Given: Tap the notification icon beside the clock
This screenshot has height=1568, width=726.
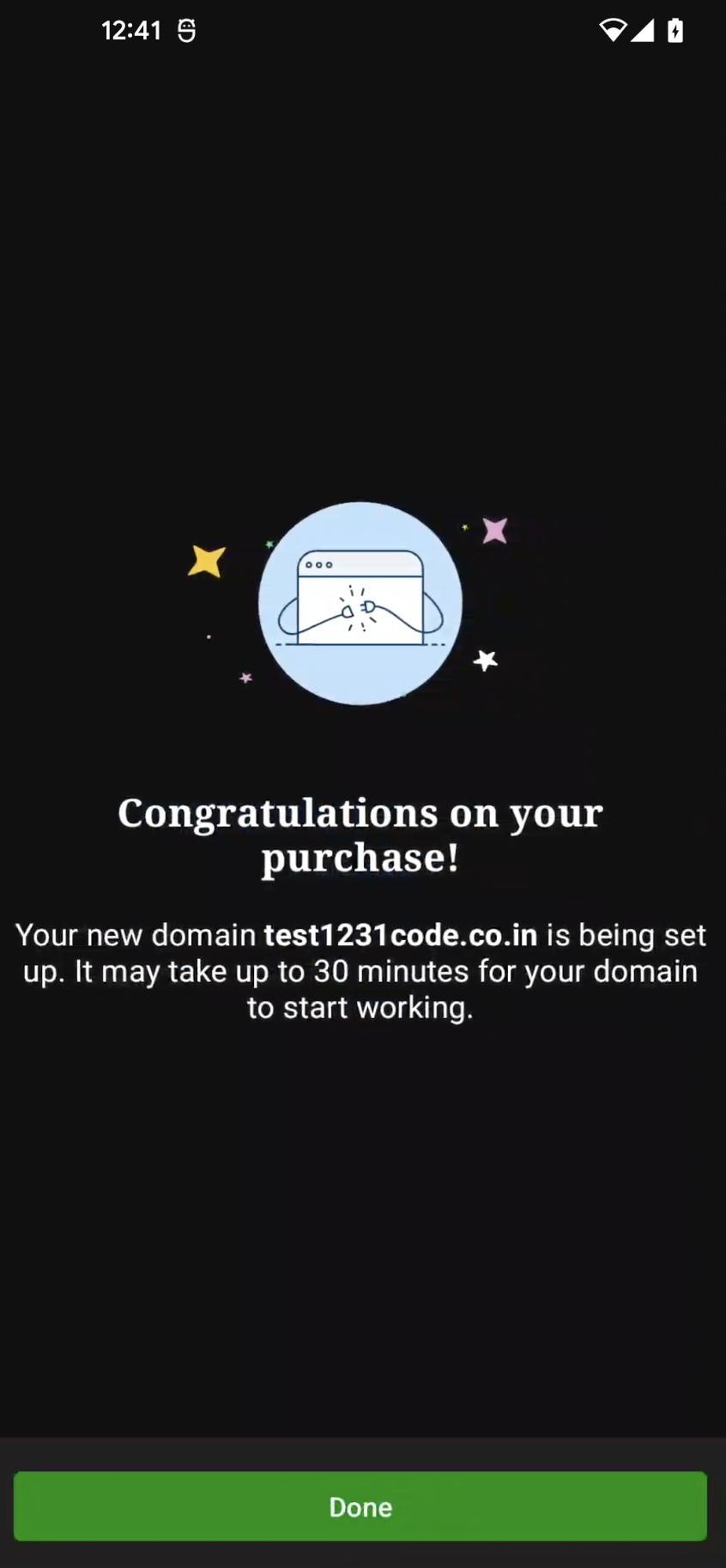Looking at the screenshot, I should coord(185,31).
